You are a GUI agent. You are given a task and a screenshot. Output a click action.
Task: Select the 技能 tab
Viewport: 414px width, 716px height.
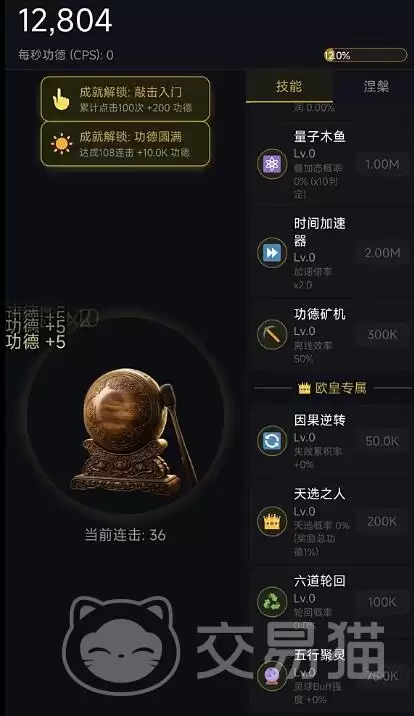tap(289, 86)
